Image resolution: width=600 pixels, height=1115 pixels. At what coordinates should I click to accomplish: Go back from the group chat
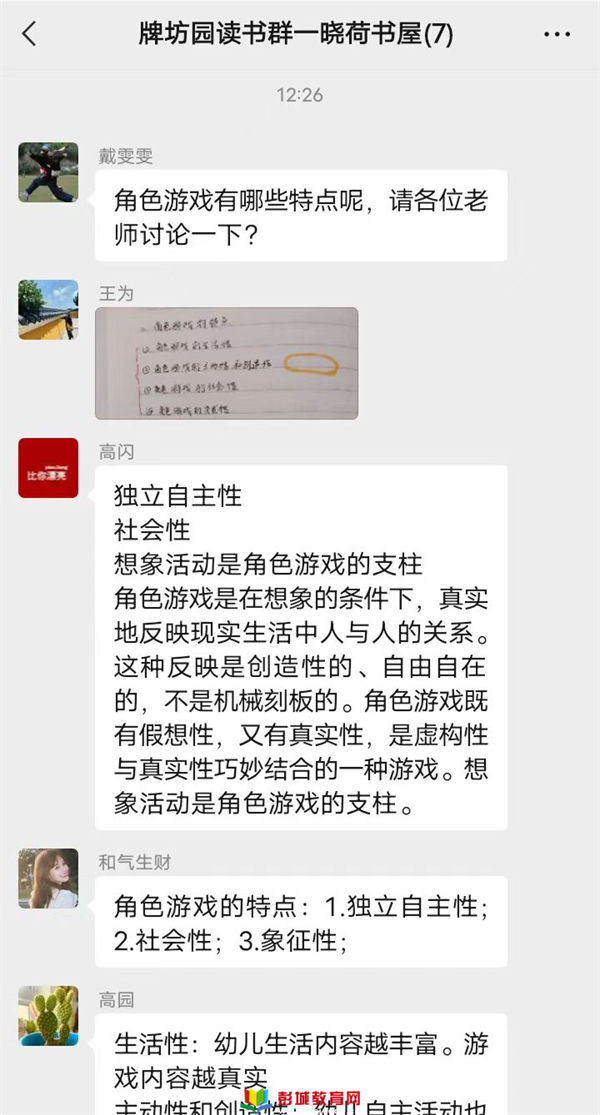pyautogui.click(x=29, y=34)
